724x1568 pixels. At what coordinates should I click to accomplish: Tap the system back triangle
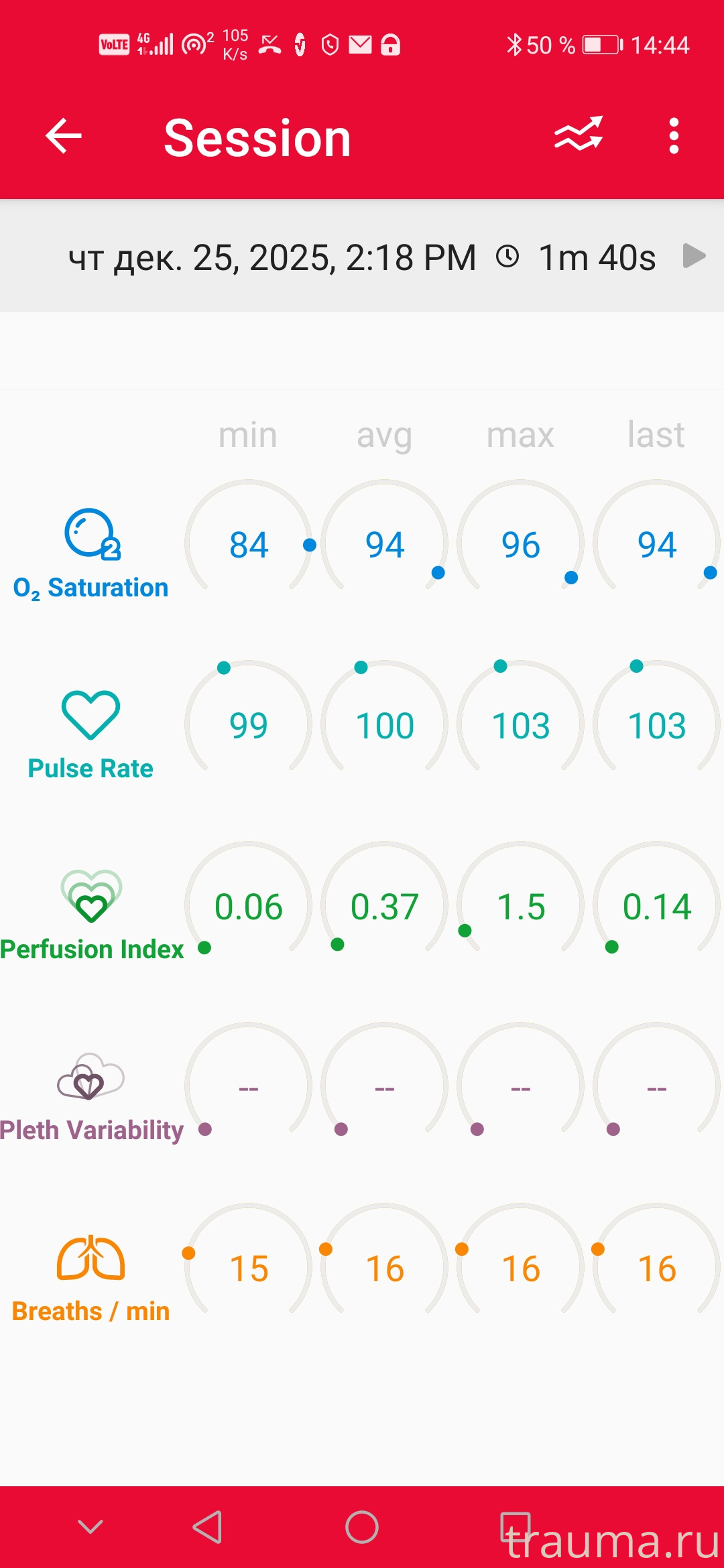[208, 1527]
